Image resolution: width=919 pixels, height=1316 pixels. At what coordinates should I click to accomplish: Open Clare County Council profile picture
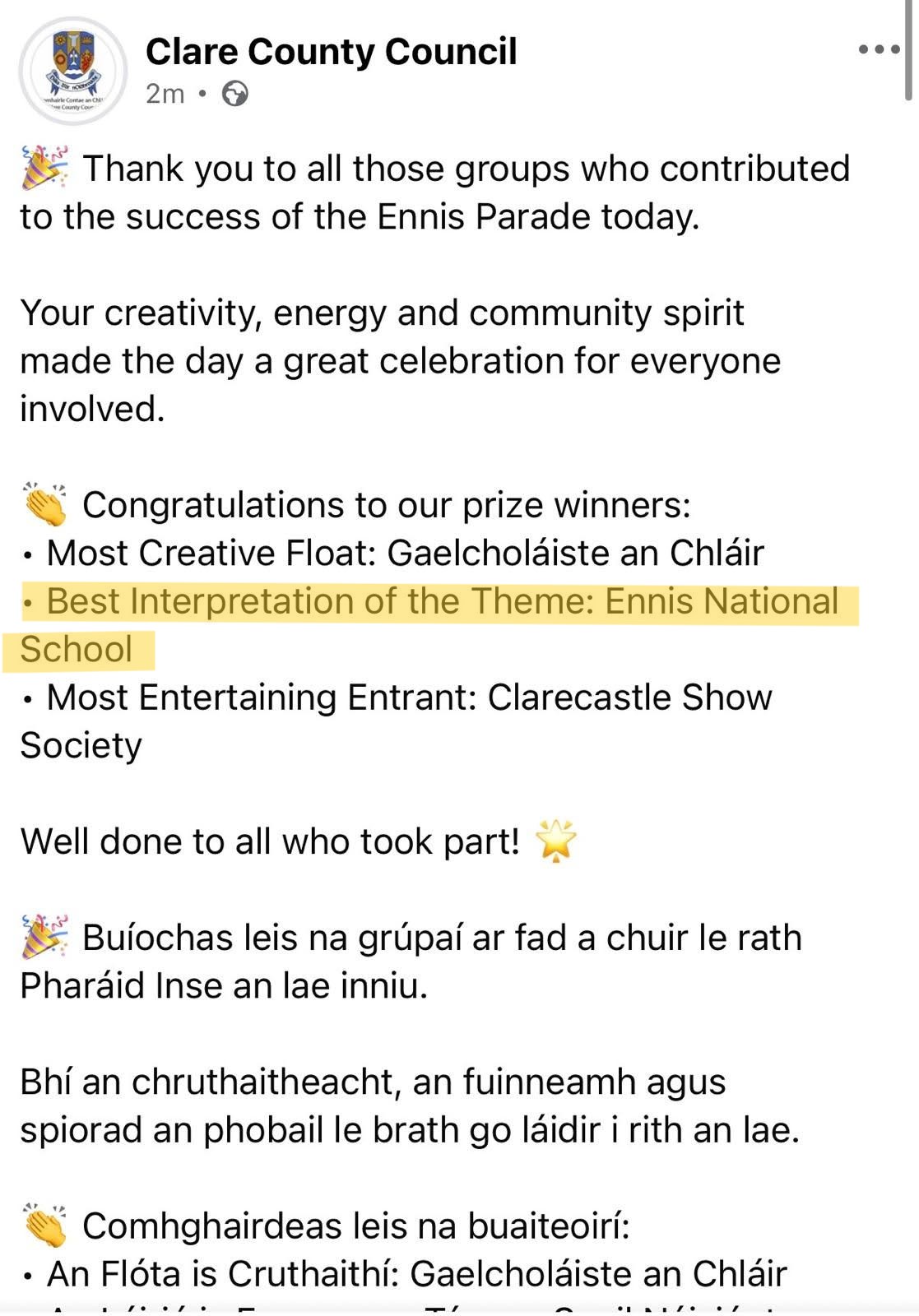[73, 71]
